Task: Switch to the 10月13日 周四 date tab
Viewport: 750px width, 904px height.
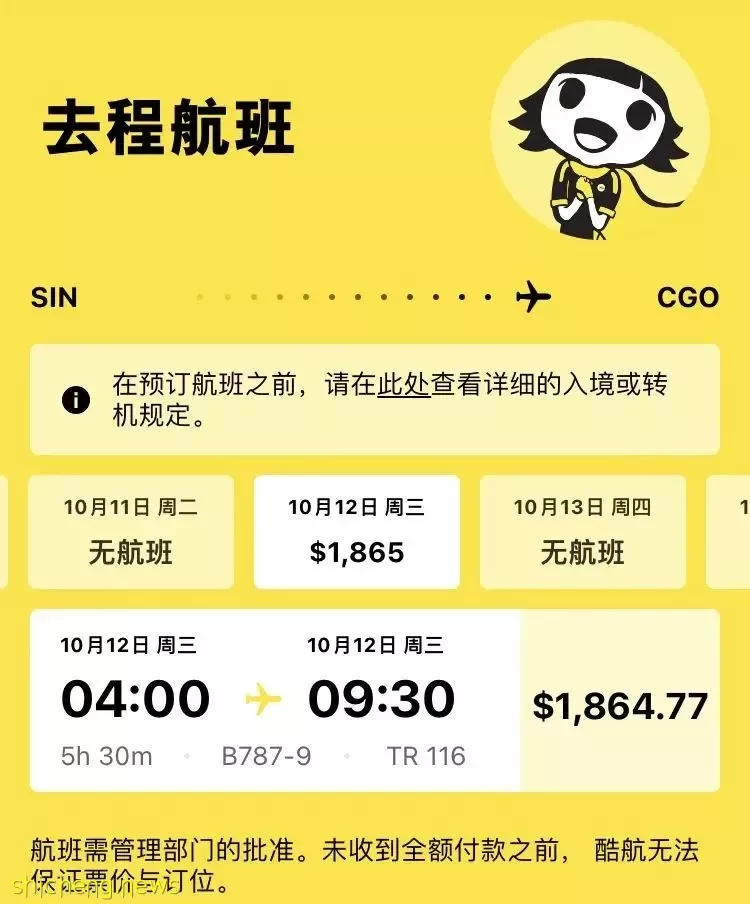Action: [582, 531]
